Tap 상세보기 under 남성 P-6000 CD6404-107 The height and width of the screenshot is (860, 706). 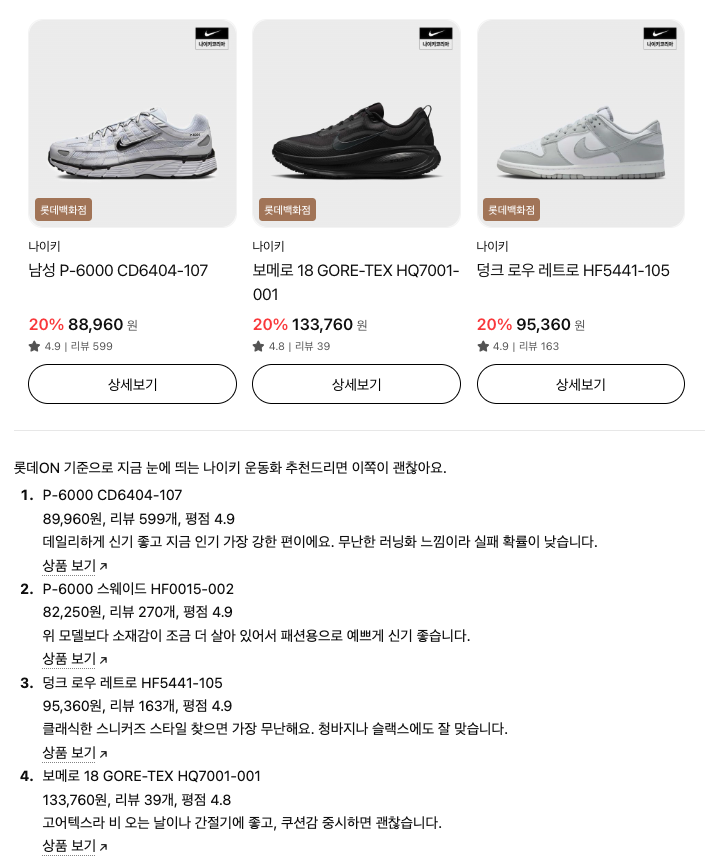click(x=132, y=384)
